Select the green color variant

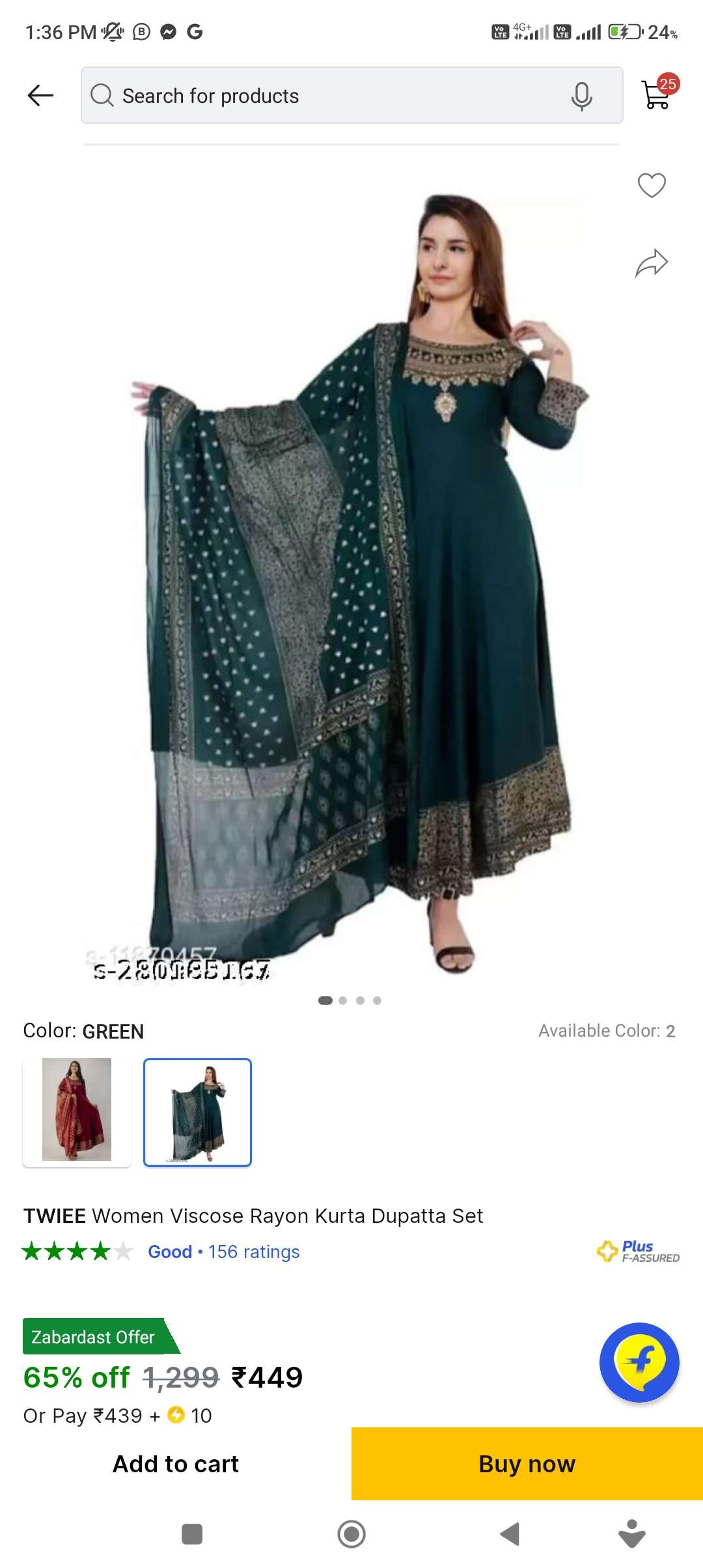click(197, 1112)
